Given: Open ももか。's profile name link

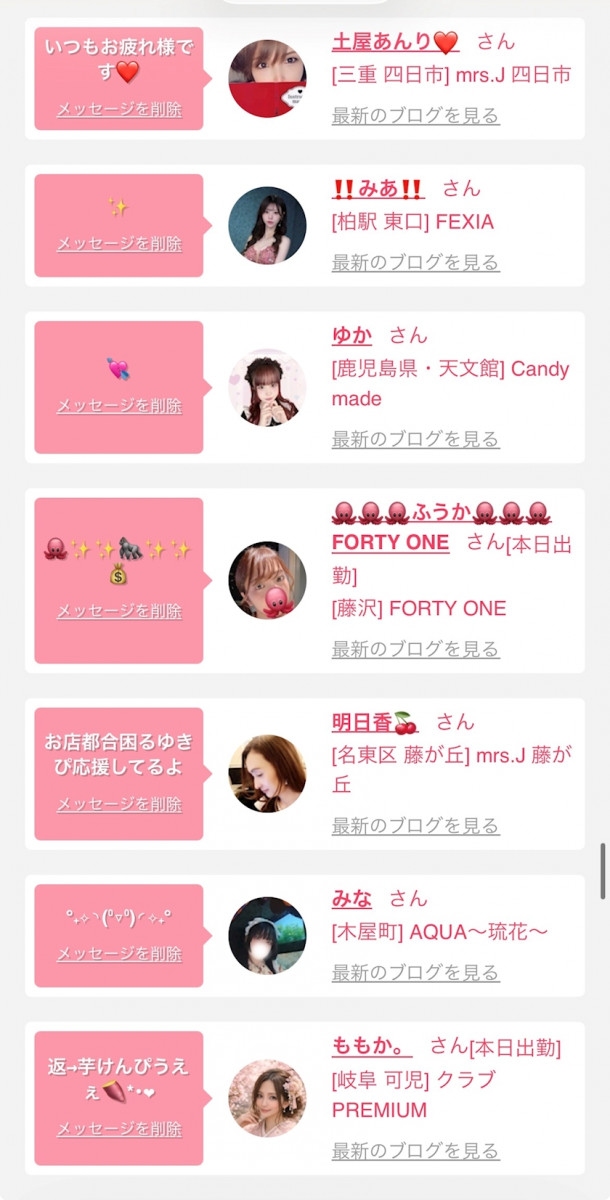Looking at the screenshot, I should 372,1046.
